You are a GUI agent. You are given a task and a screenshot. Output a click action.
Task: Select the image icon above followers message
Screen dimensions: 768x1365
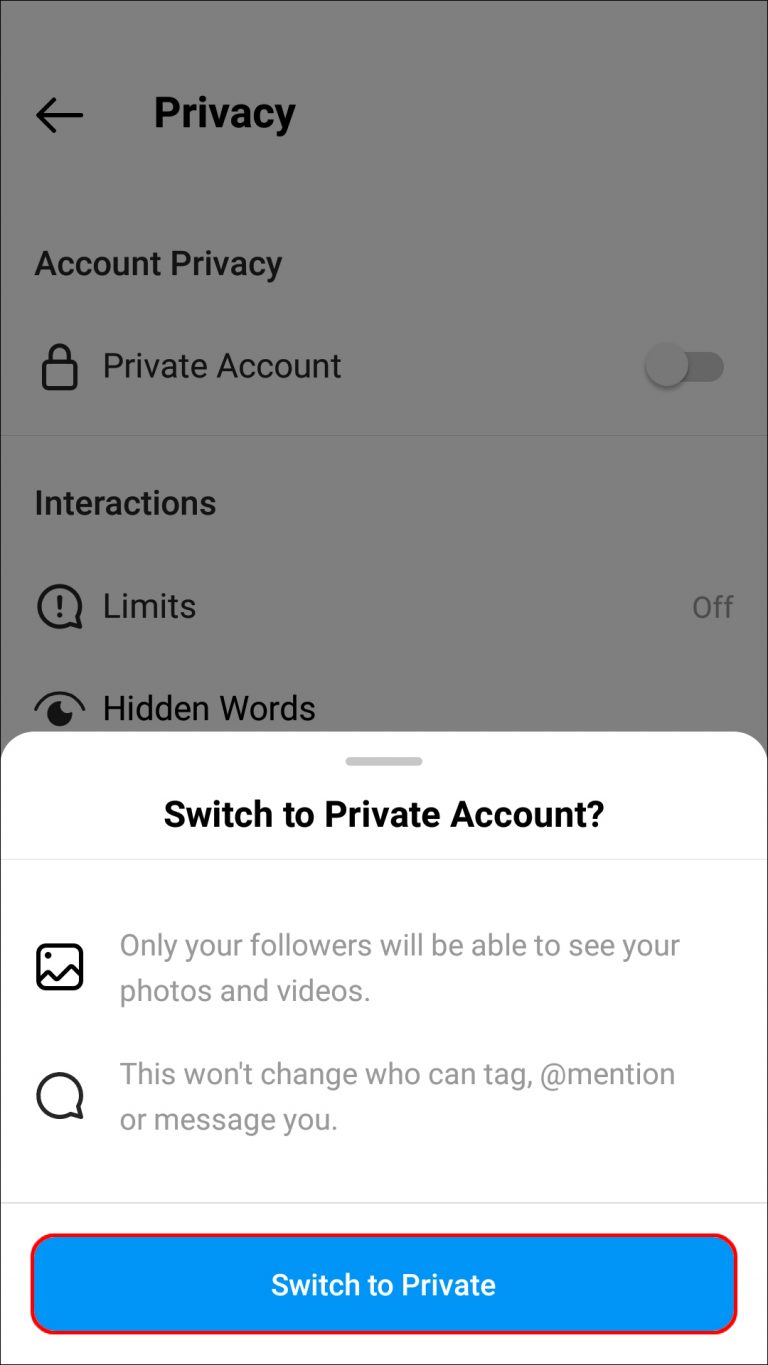coord(59,966)
